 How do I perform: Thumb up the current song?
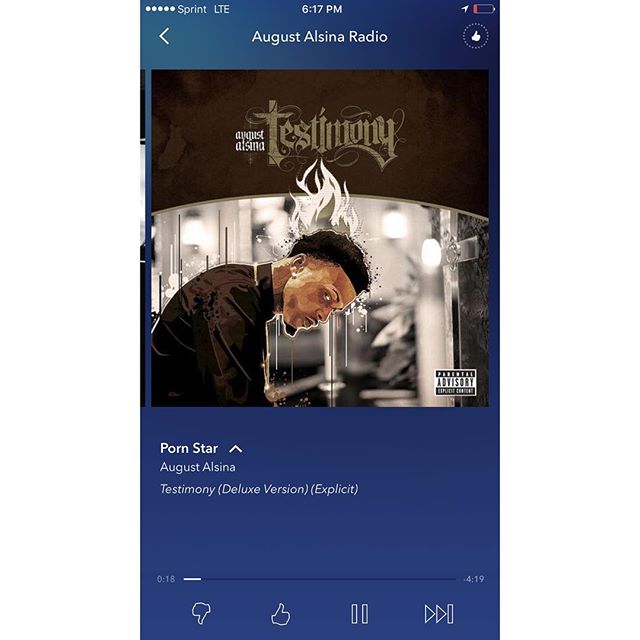(x=281, y=613)
